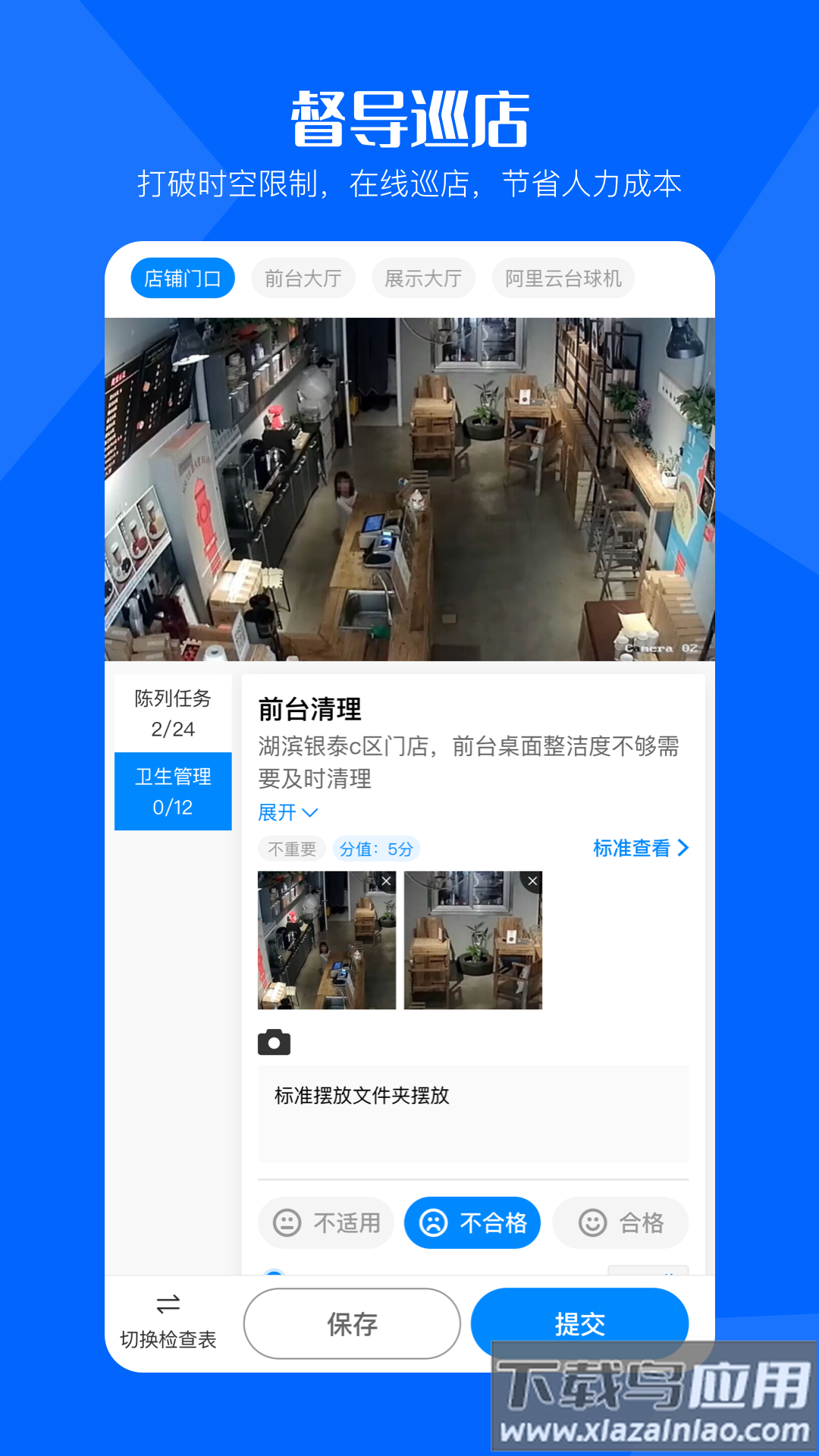Expand the task description via 展开

point(288,813)
